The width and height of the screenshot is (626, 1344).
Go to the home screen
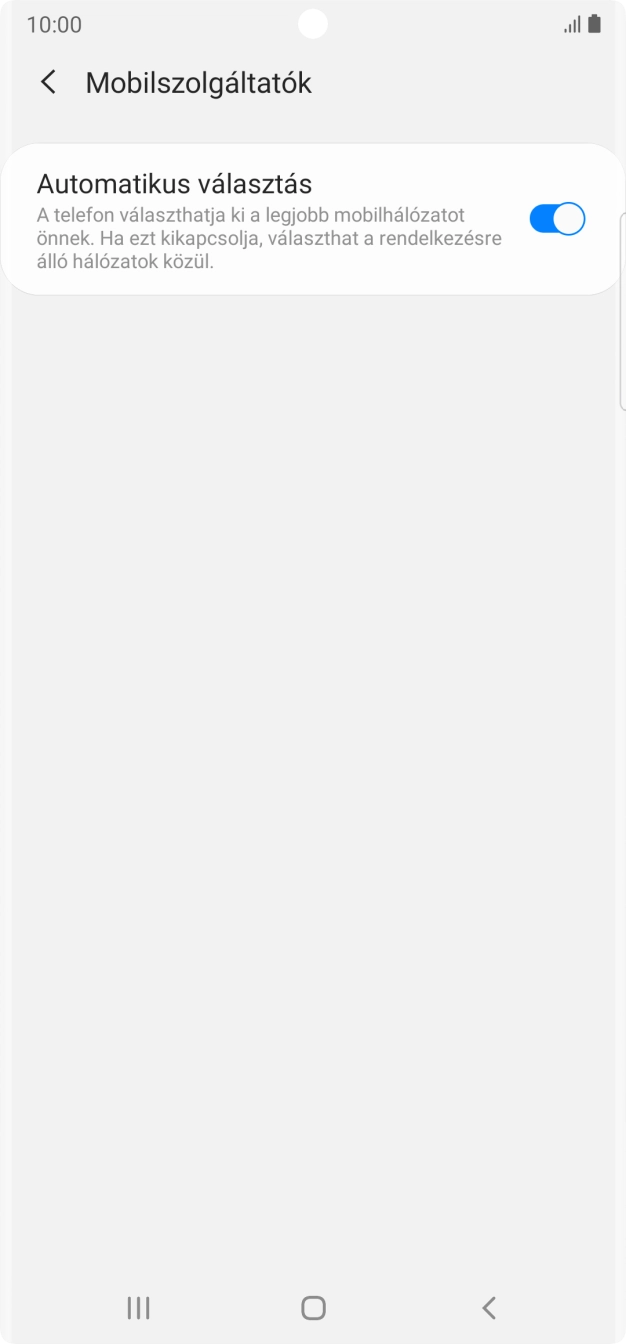(313, 1307)
